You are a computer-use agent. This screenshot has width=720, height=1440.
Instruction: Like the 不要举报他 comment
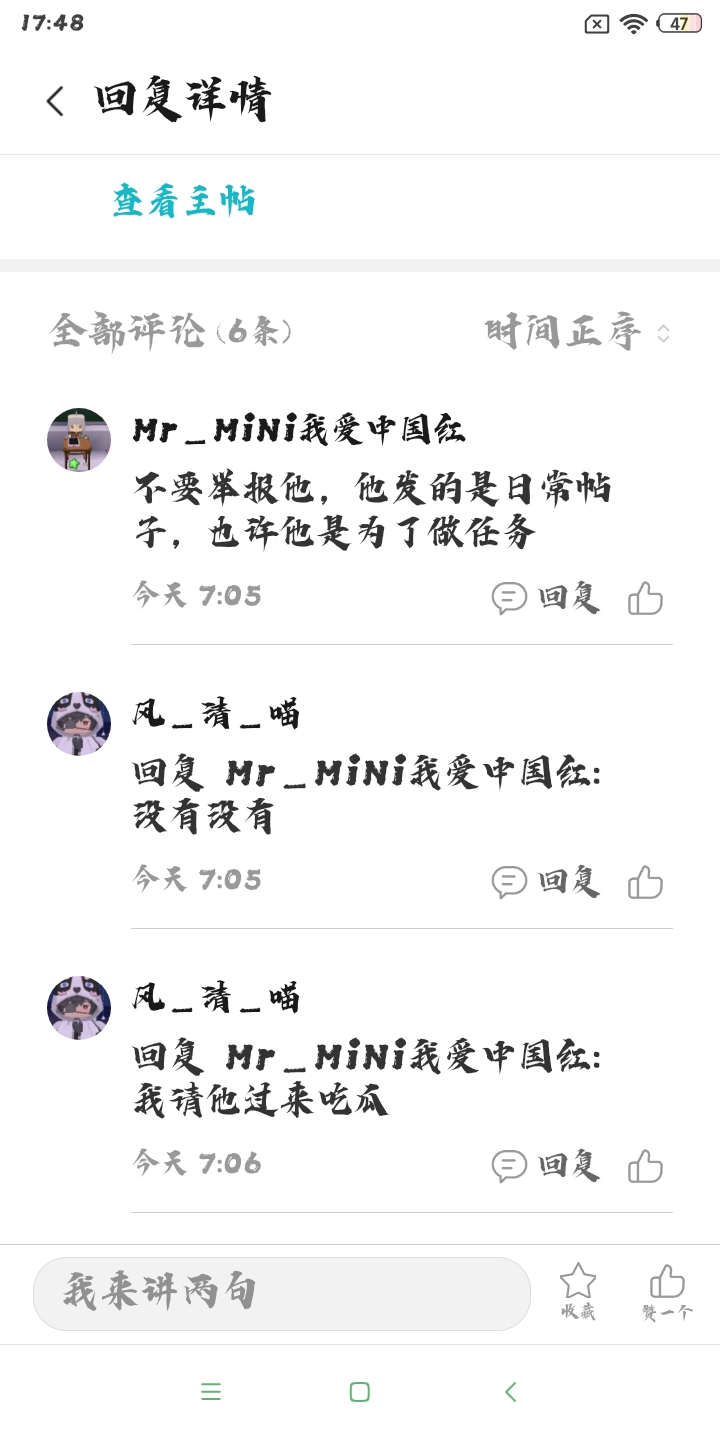(x=645, y=598)
